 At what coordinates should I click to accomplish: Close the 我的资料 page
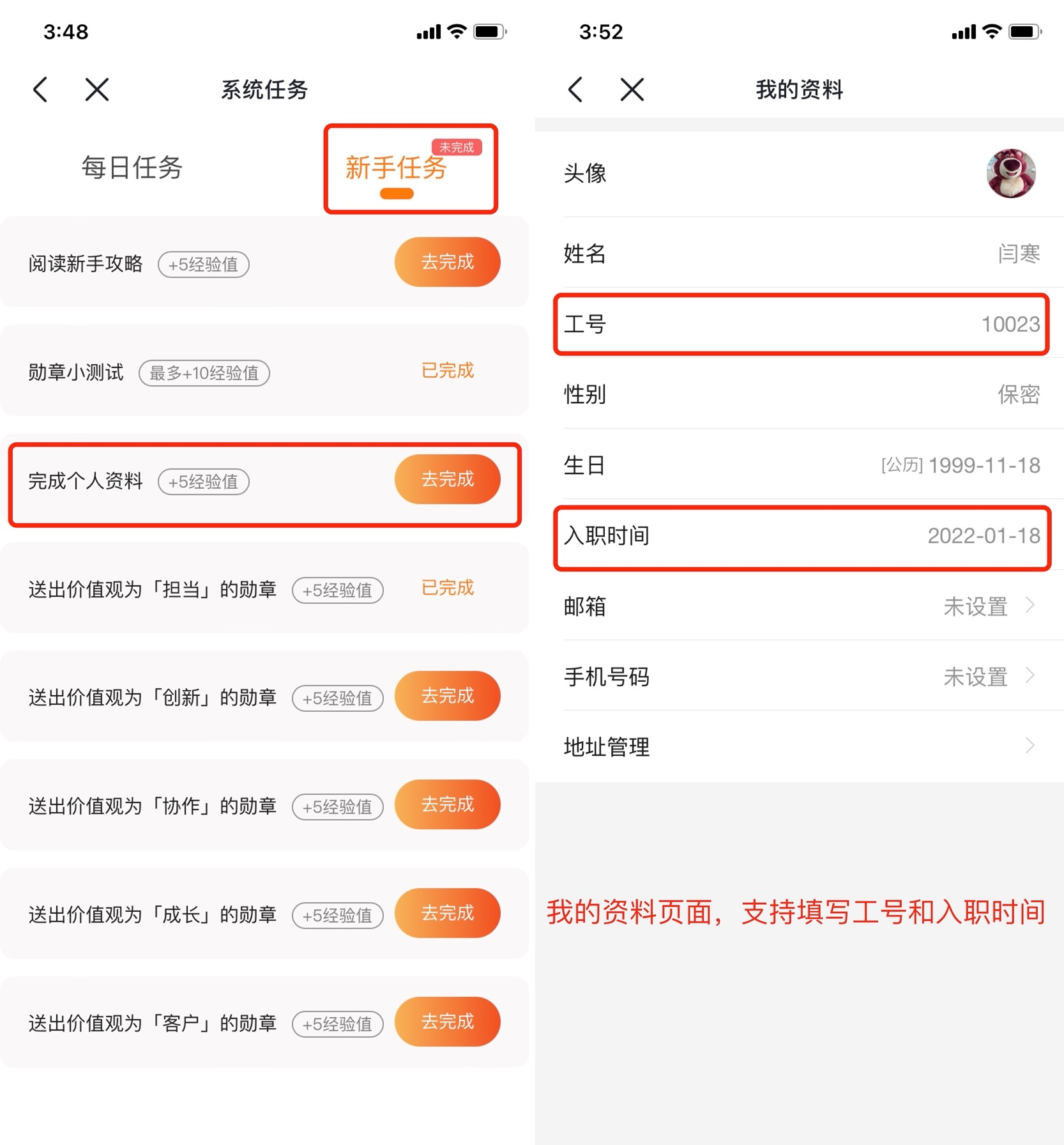coord(632,89)
